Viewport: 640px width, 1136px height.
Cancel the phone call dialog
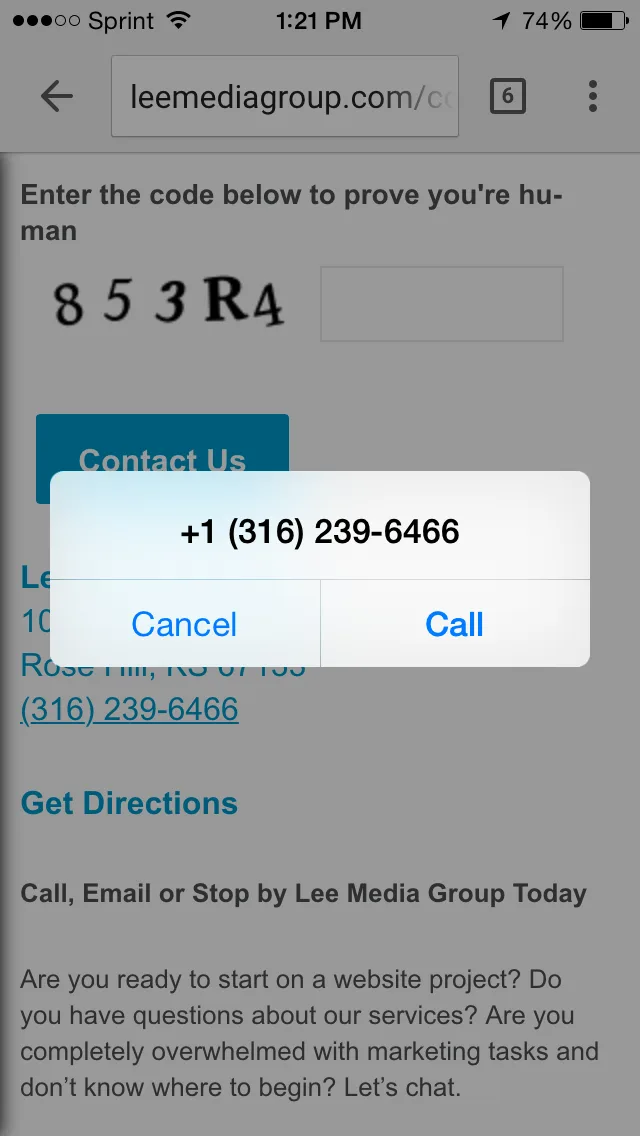pos(185,624)
